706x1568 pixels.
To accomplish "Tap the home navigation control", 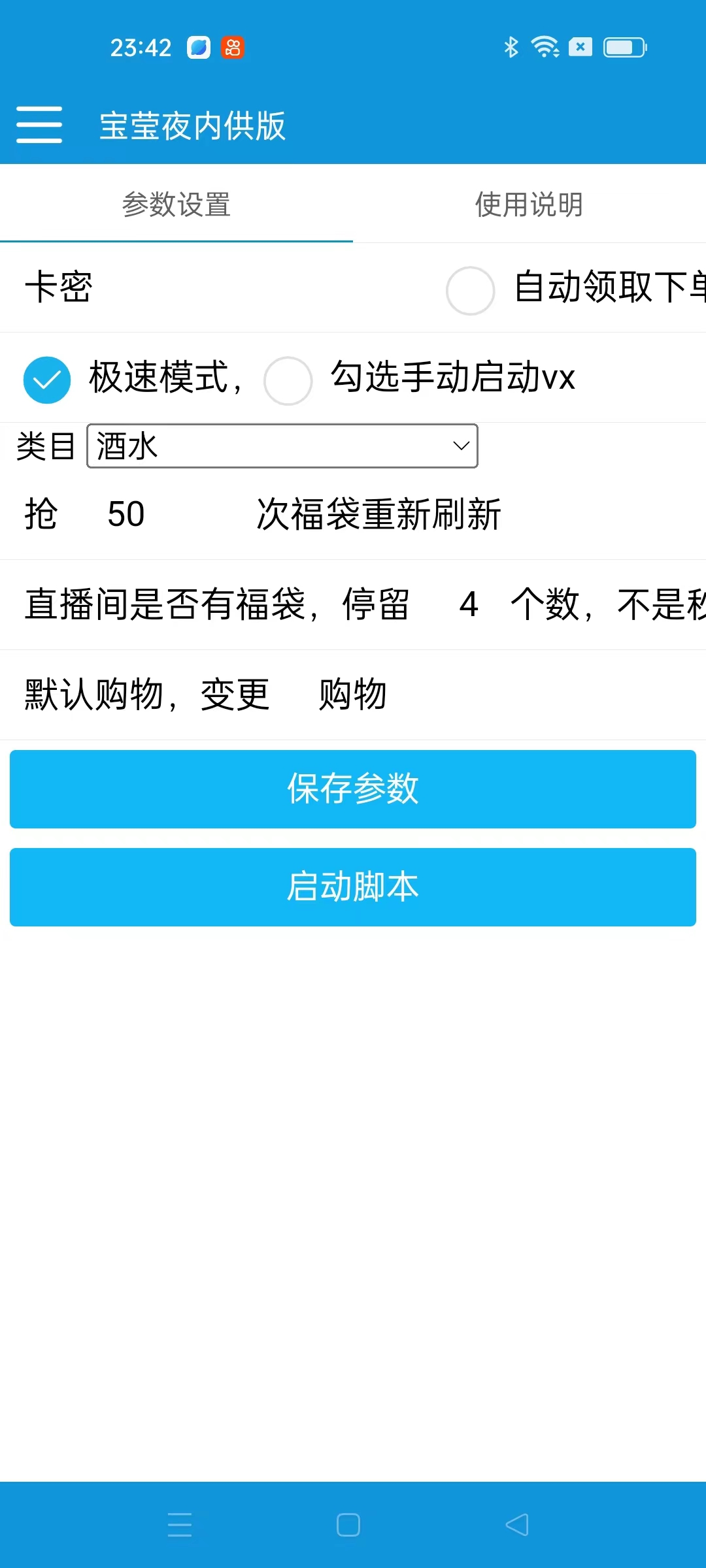I will click(x=348, y=1525).
